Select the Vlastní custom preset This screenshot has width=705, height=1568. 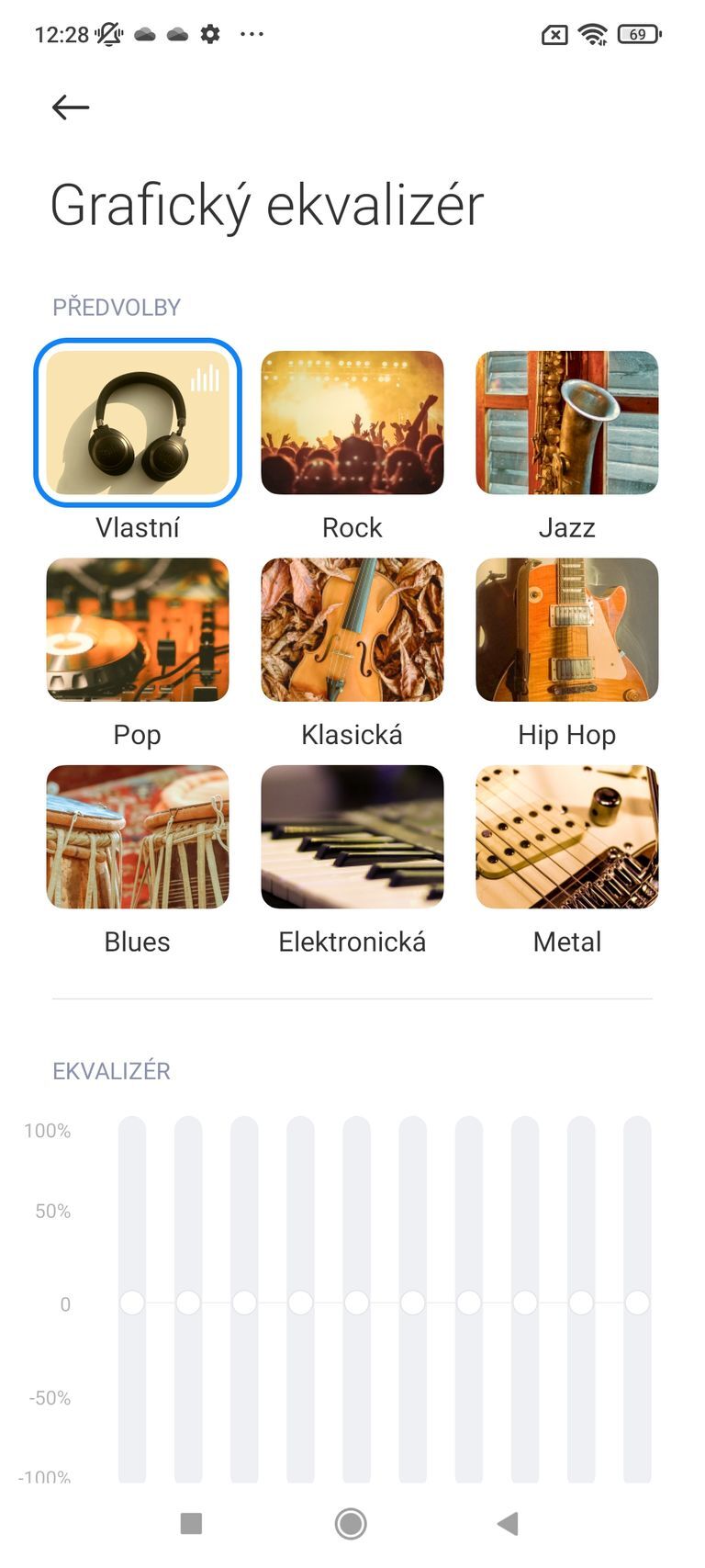[x=138, y=423]
